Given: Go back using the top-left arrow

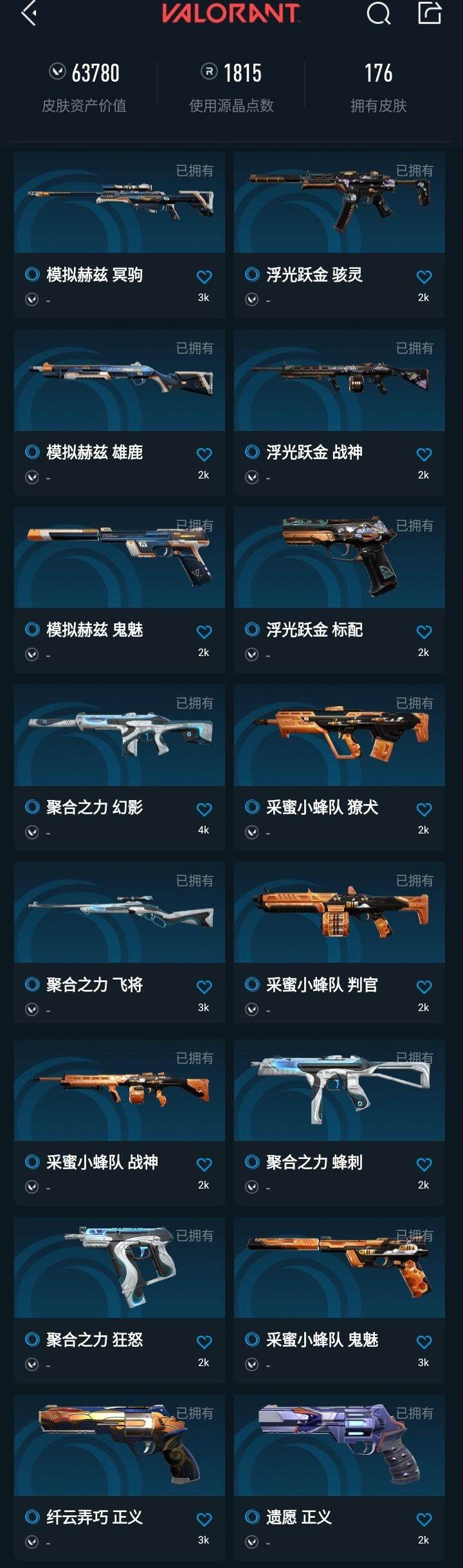Looking at the screenshot, I should (28, 13).
